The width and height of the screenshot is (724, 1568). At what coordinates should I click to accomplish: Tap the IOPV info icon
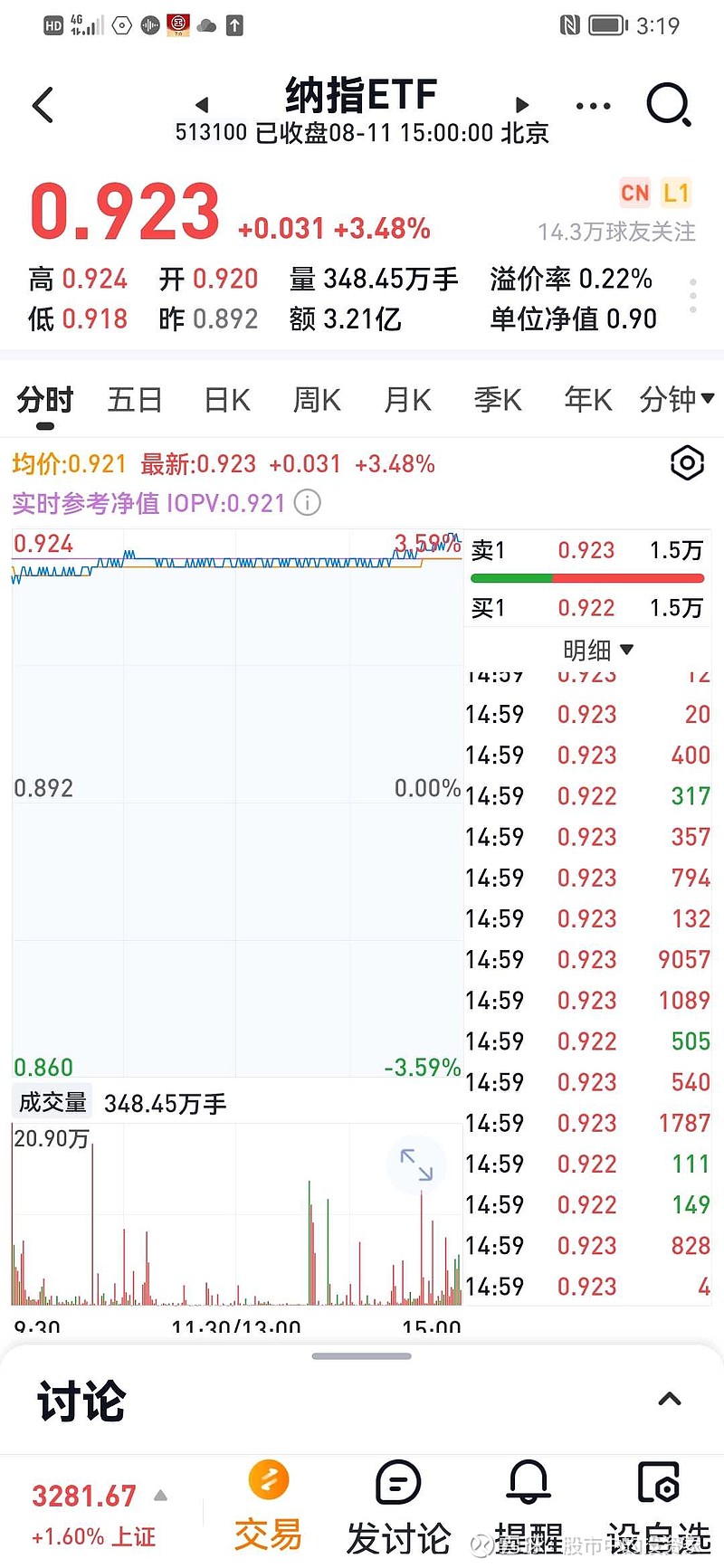click(x=308, y=502)
